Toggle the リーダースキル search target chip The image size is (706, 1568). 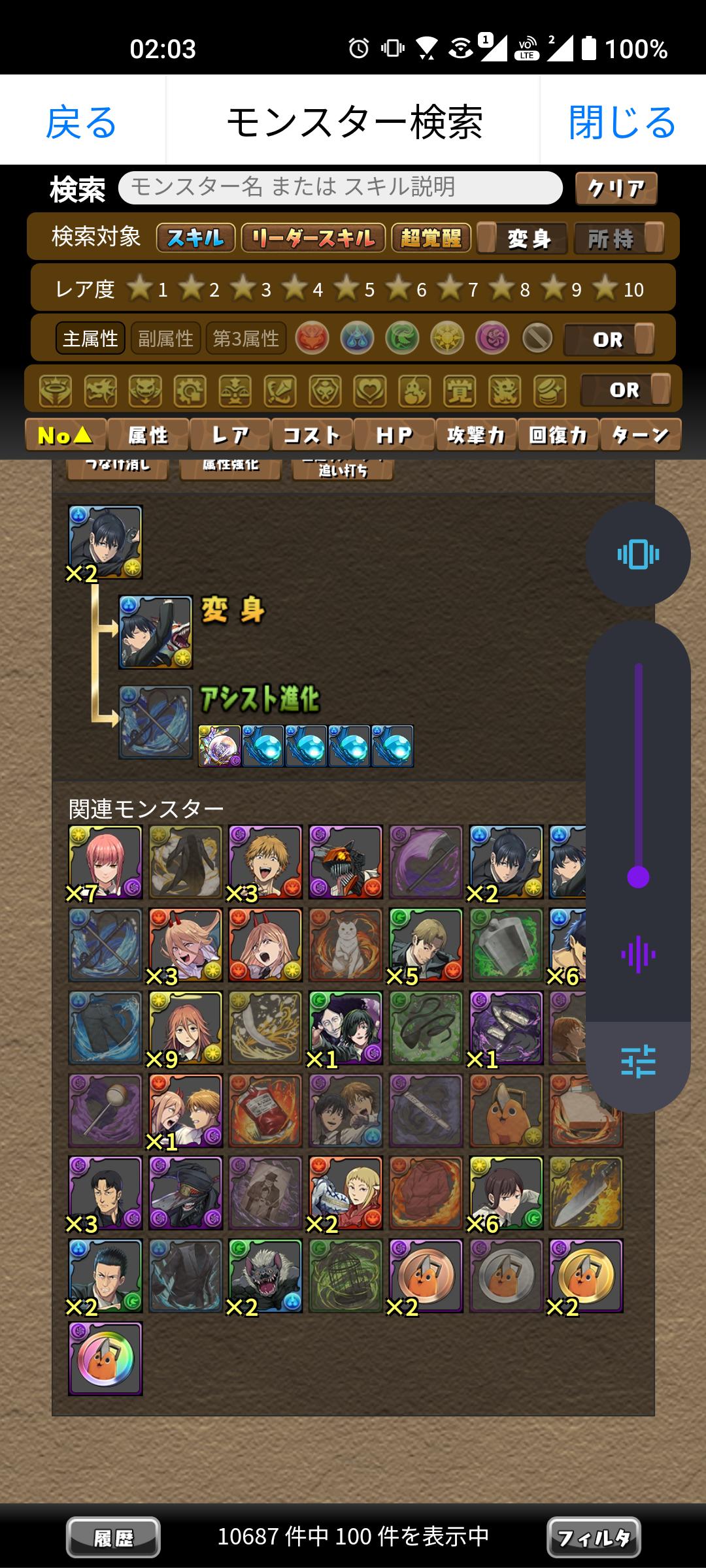313,238
